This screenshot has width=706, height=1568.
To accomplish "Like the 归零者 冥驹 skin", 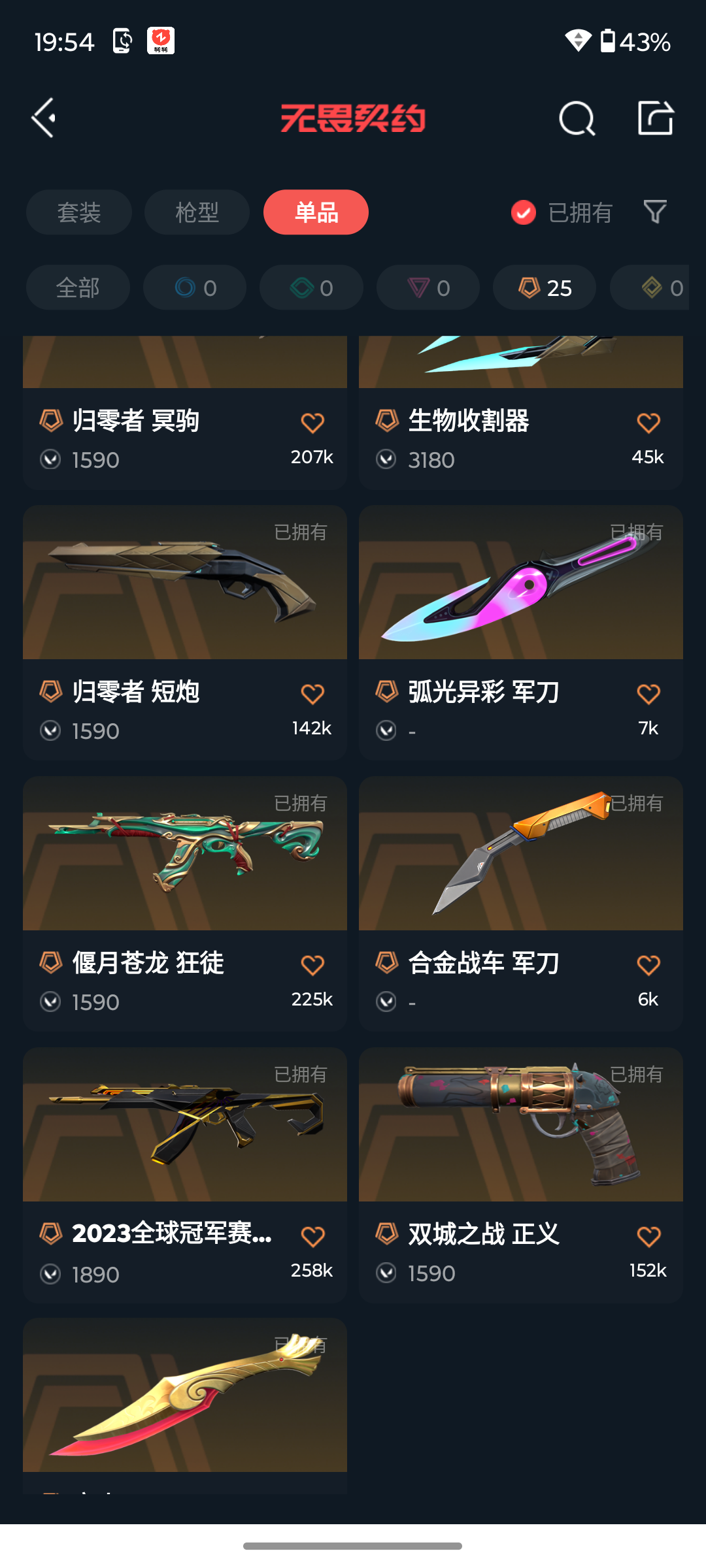I will (x=312, y=423).
